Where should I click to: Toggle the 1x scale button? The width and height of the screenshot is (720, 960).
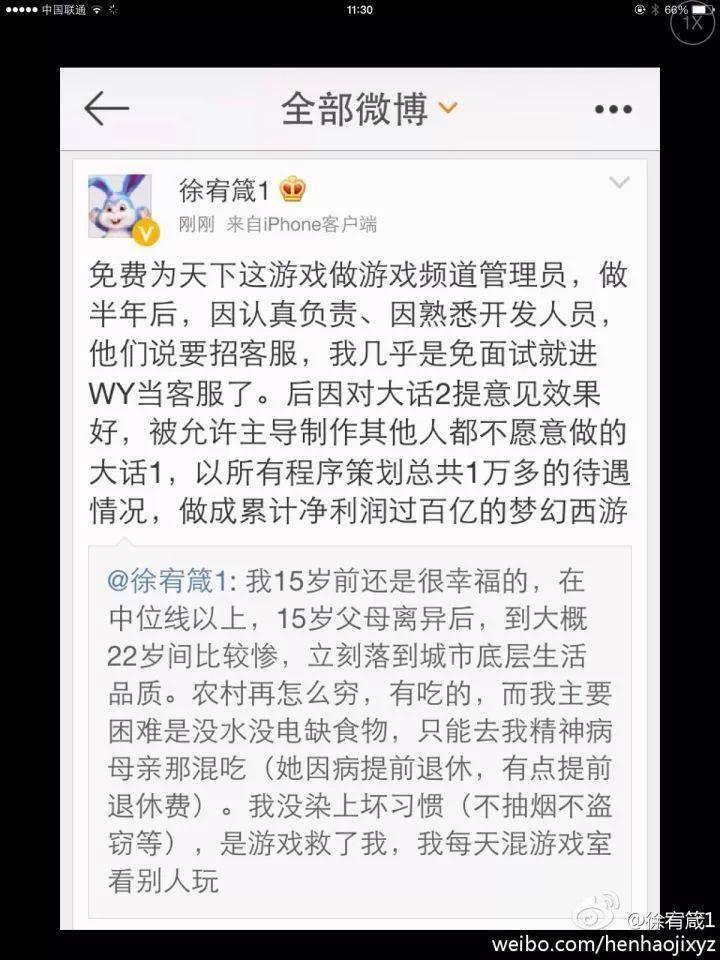pos(693,22)
